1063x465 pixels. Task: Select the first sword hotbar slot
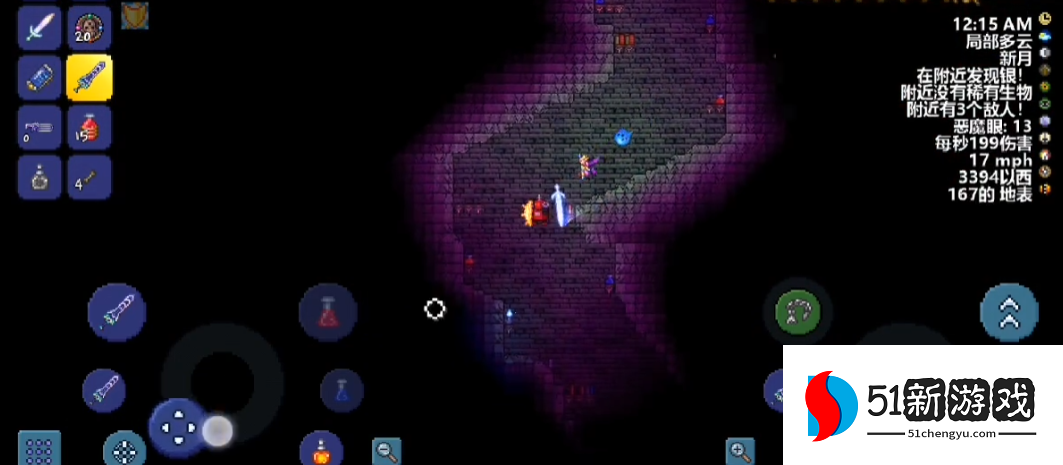tap(39, 28)
